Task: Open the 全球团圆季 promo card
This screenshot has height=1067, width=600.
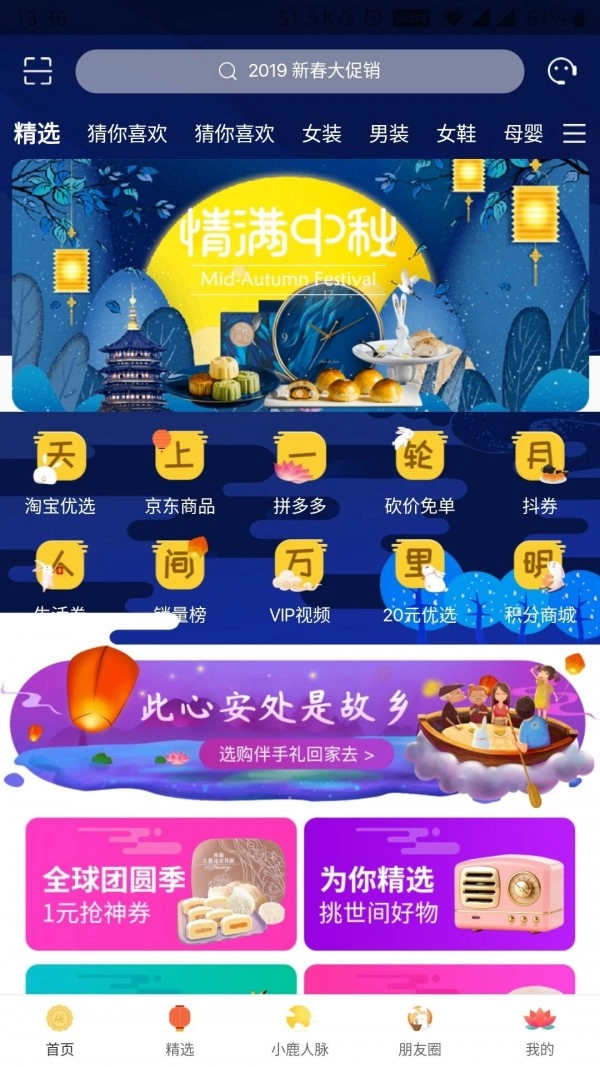Action: [161, 883]
